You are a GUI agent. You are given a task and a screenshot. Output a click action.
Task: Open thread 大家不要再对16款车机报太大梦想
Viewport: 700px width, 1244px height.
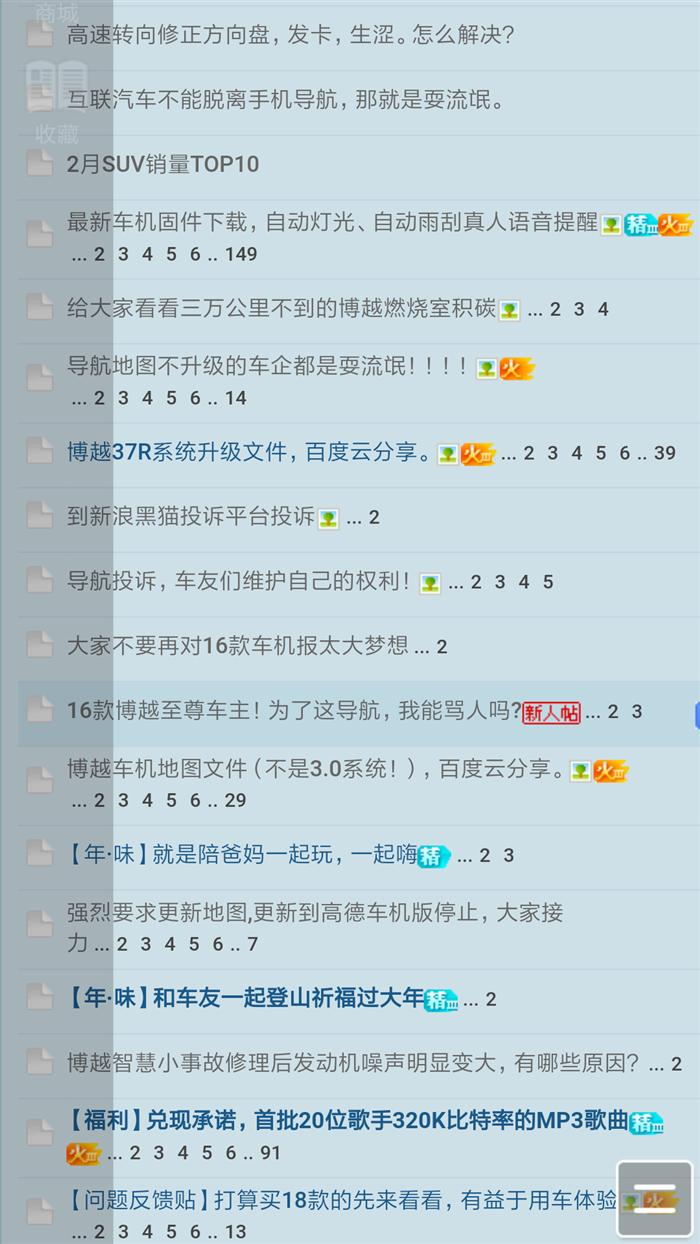click(238, 646)
